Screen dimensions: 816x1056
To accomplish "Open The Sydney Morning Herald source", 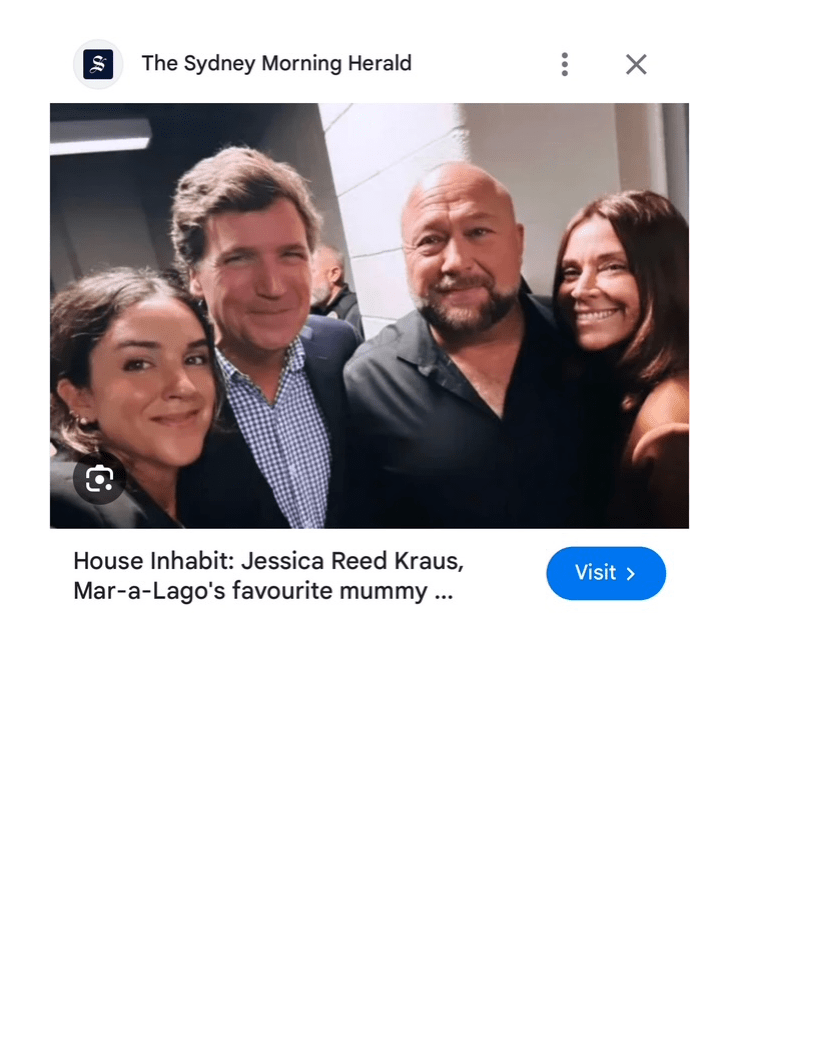I will 275,64.
